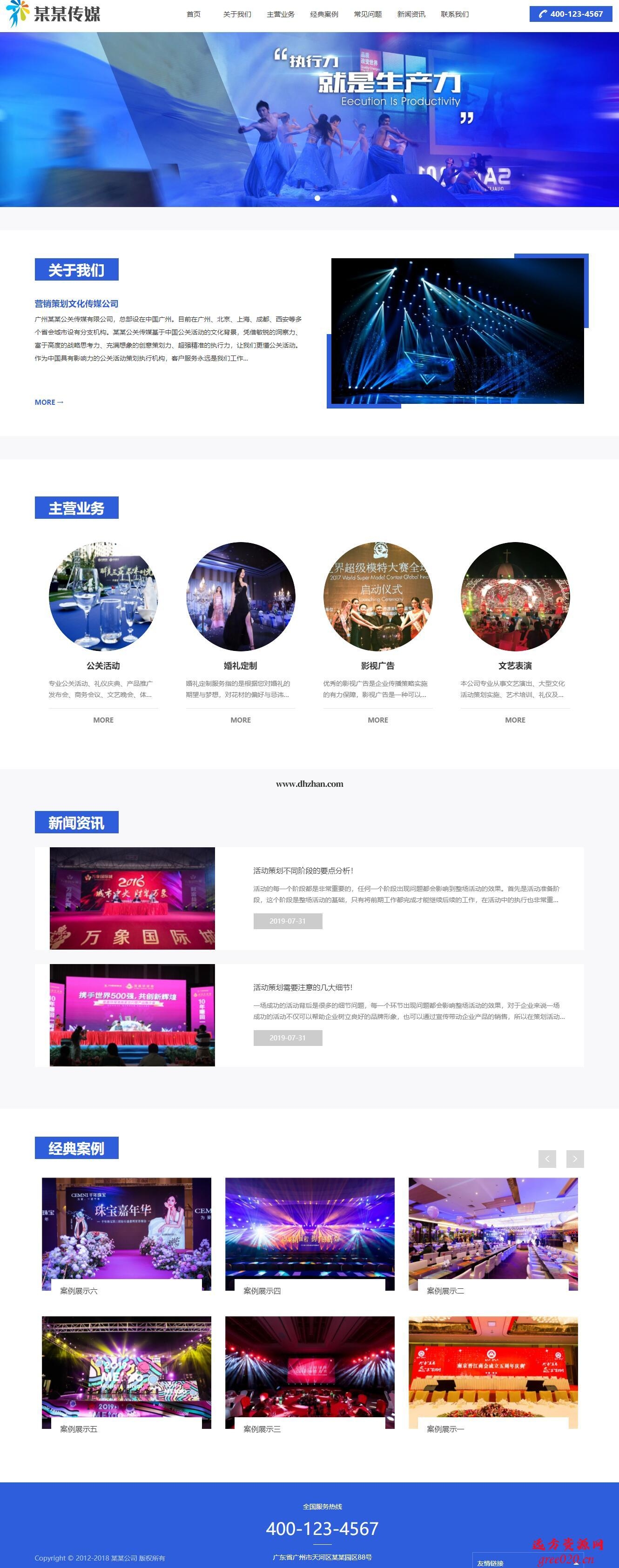619x1568 pixels.
Task: Open 主营业务 in the top menu
Action: coord(281,14)
